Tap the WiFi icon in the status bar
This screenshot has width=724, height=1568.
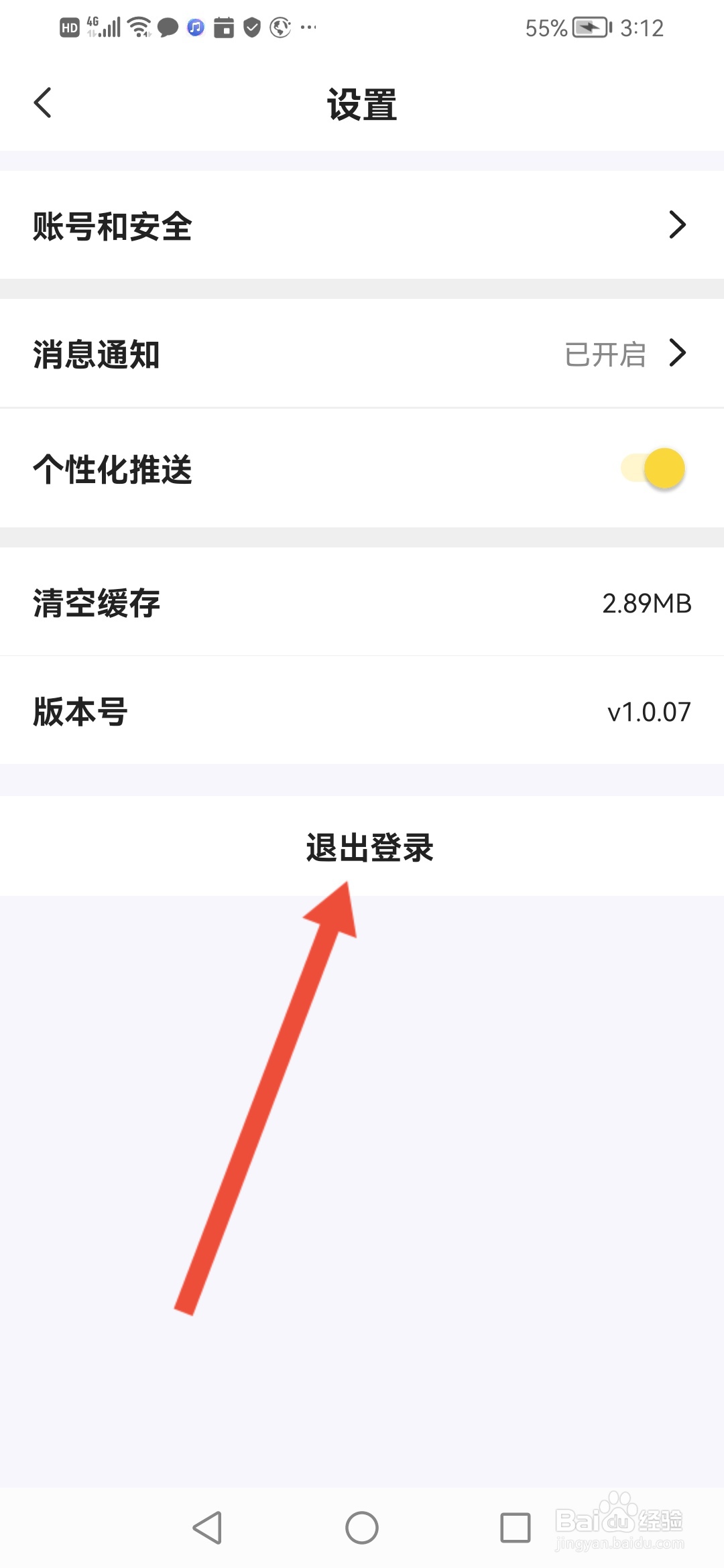point(137,27)
